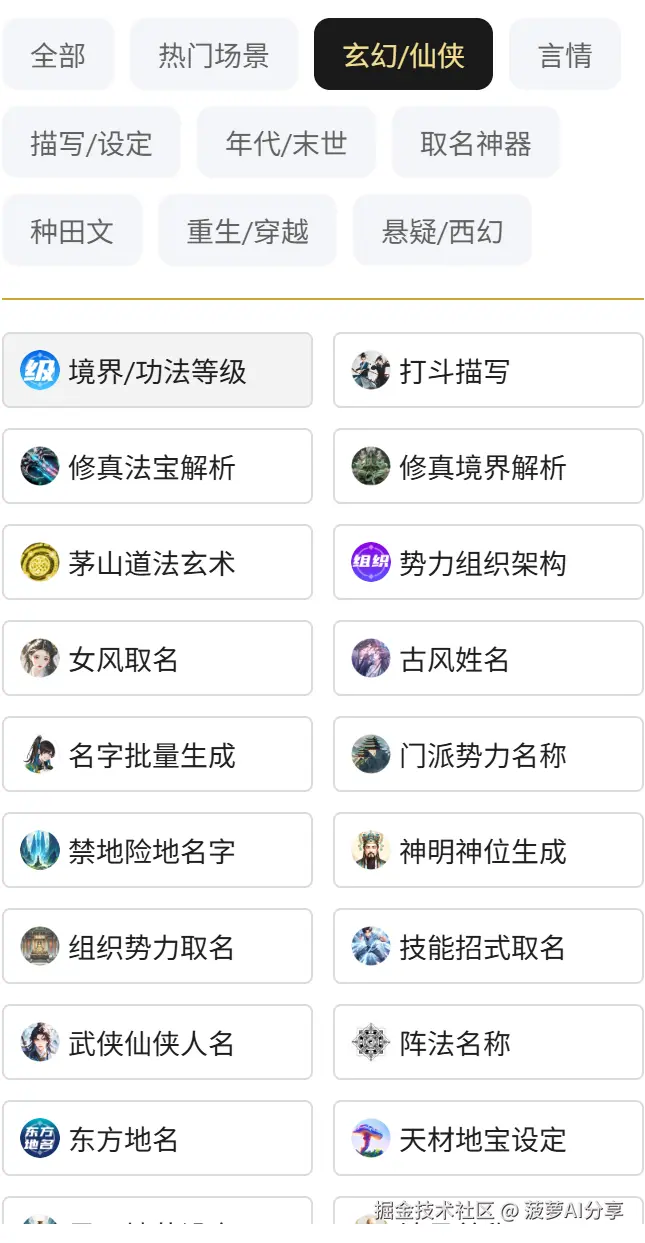Choose 名字批量生成 tool

[157, 755]
